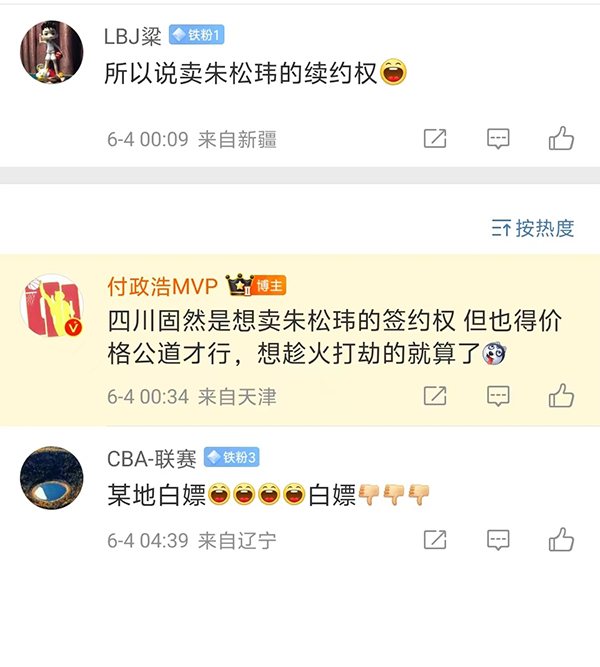Open CBA-联赛's profile avatar
Screen dimensions: 600x667
tap(52, 478)
